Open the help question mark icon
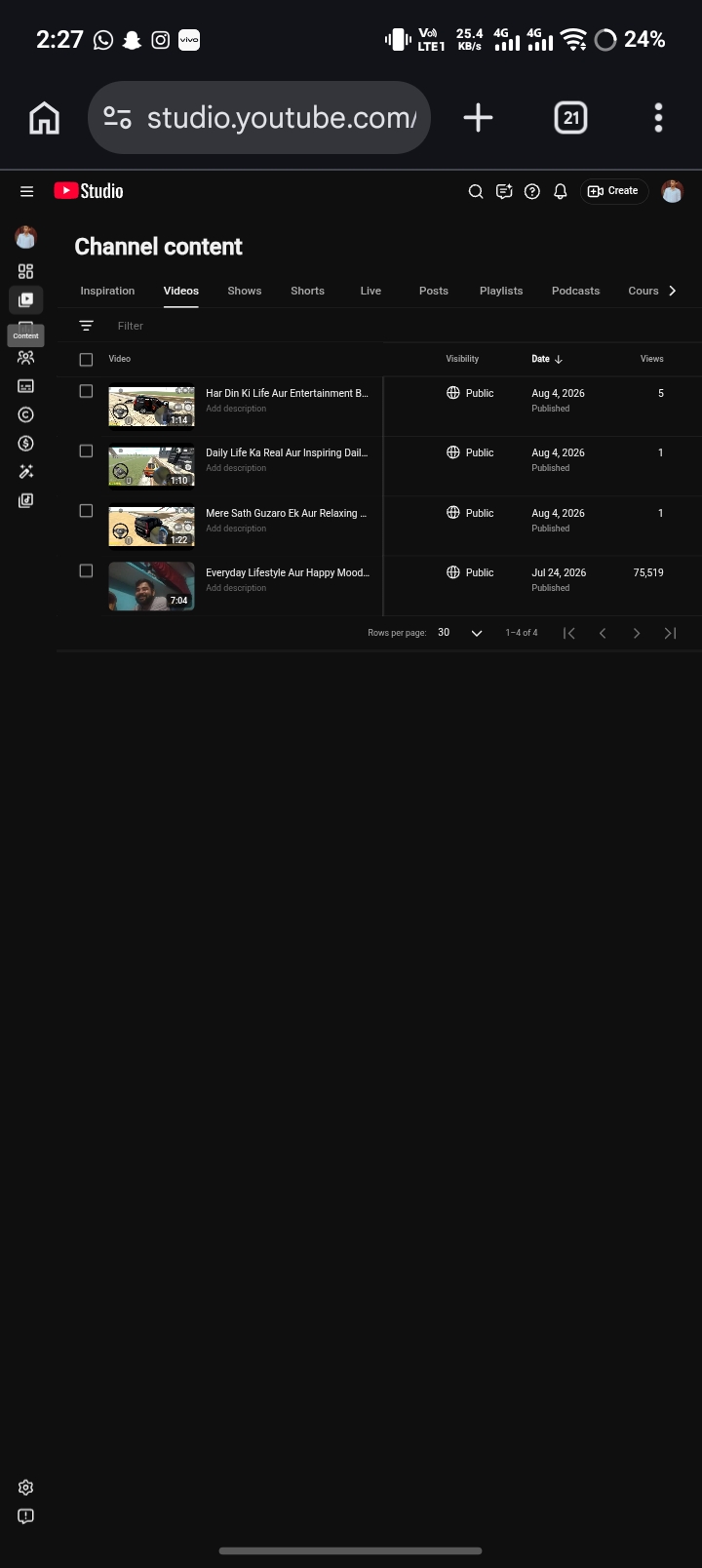Screen dimensions: 702x1568 point(532,191)
